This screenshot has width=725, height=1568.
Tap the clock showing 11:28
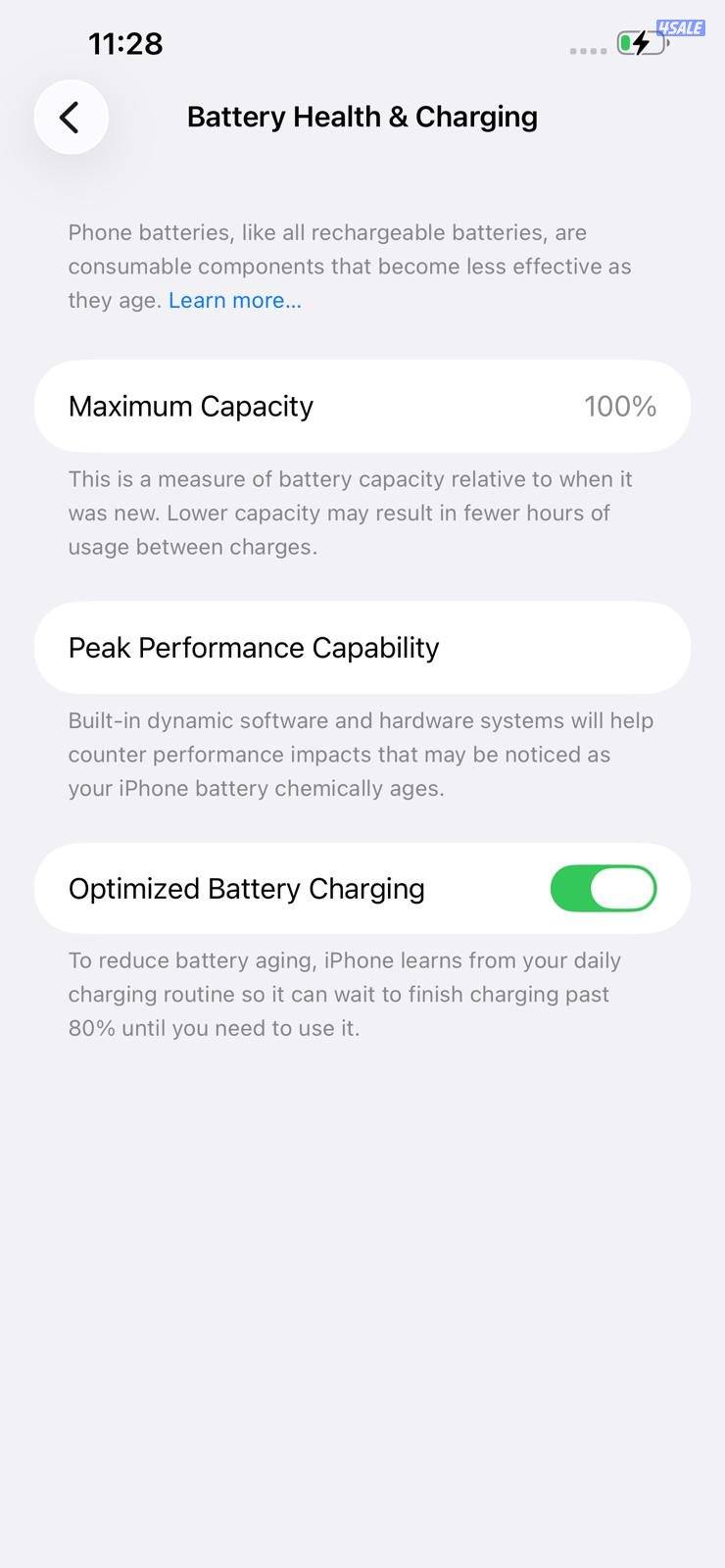(124, 43)
